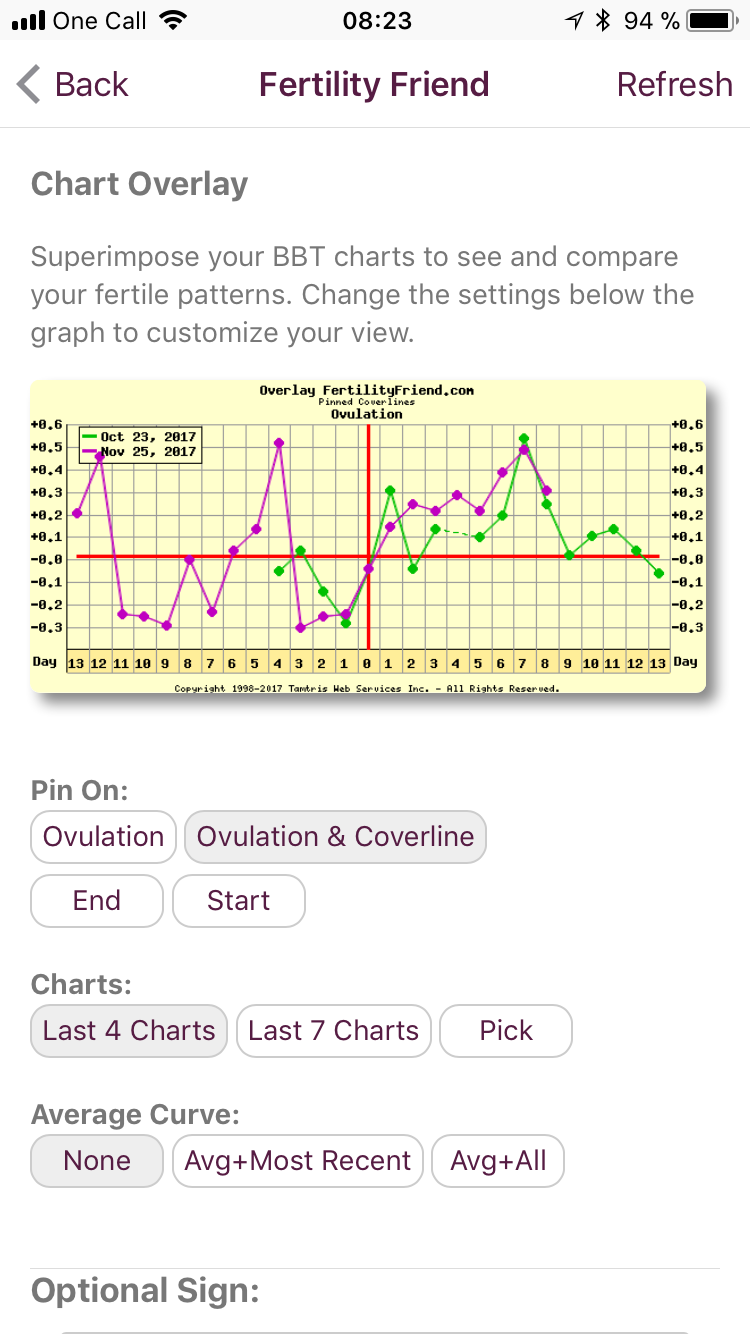Choose Avg+All average curve

(x=497, y=1161)
